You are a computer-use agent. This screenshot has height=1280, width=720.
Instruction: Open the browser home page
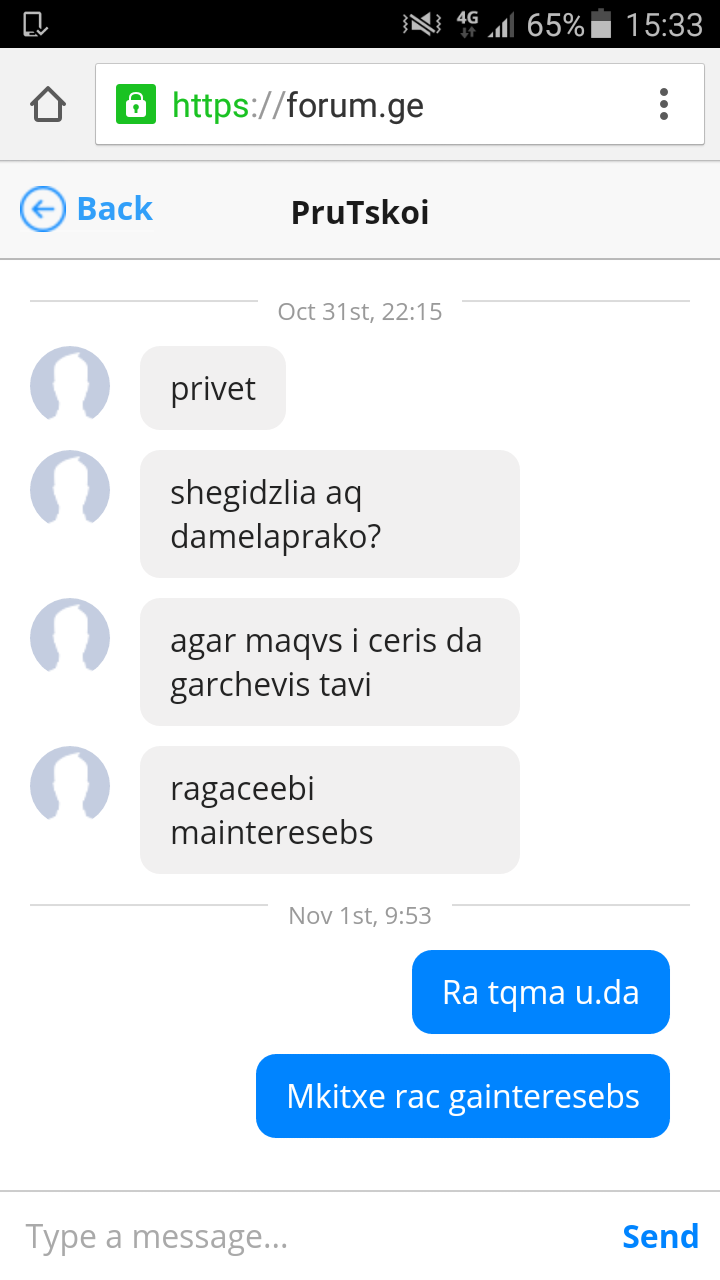[x=48, y=104]
